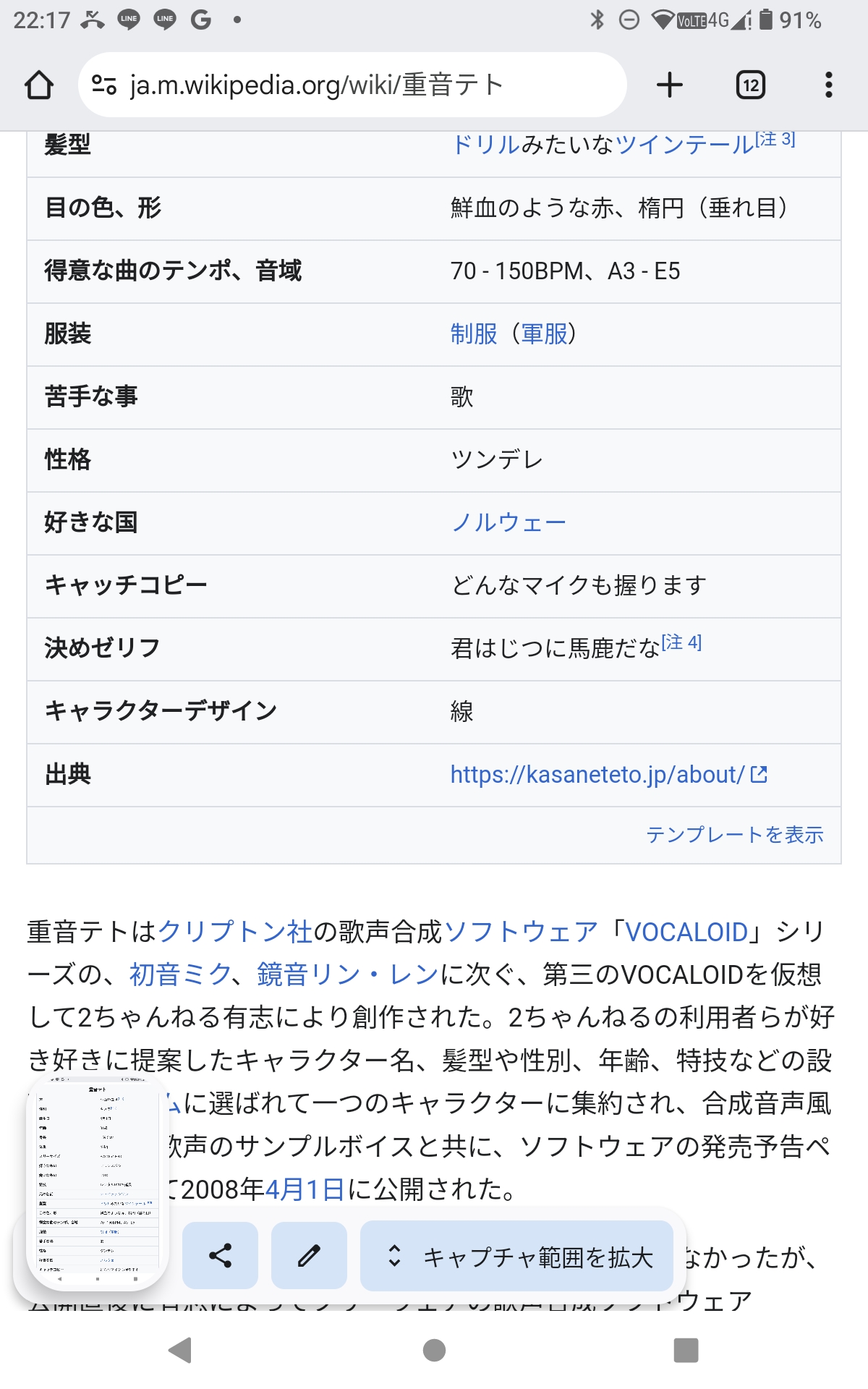The height and width of the screenshot is (1389, 868).
Task: Open the ツインテール link
Action: click(x=684, y=145)
